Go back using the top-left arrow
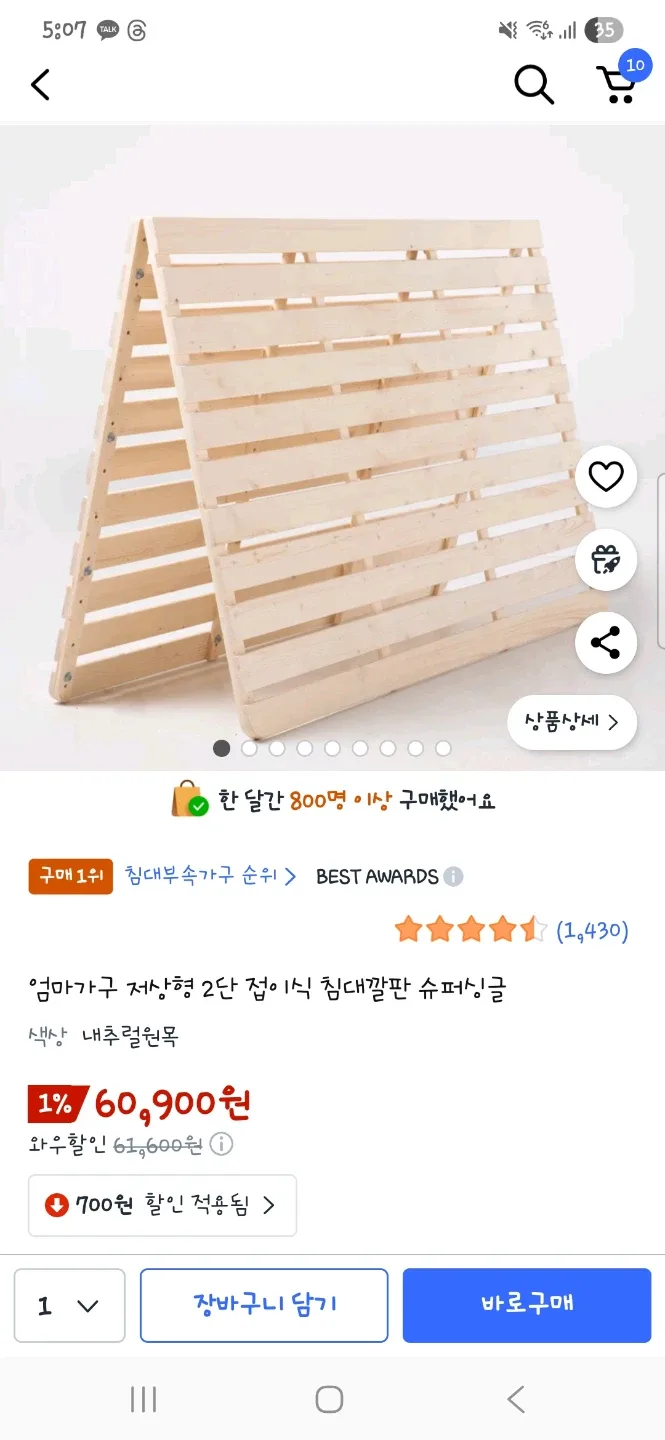The width and height of the screenshot is (665, 1440). click(x=40, y=85)
